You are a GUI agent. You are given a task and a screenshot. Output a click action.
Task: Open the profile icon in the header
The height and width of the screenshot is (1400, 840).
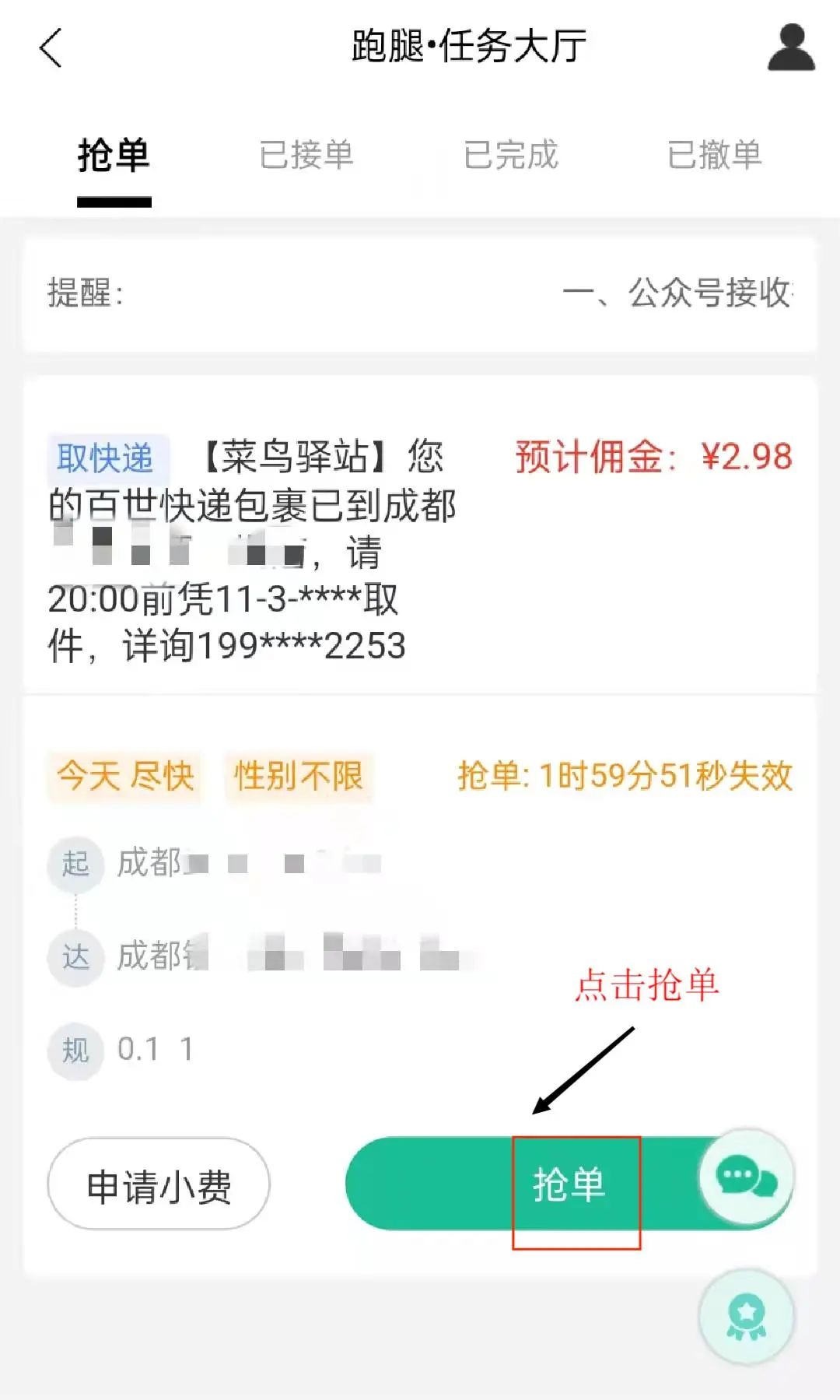[x=790, y=48]
